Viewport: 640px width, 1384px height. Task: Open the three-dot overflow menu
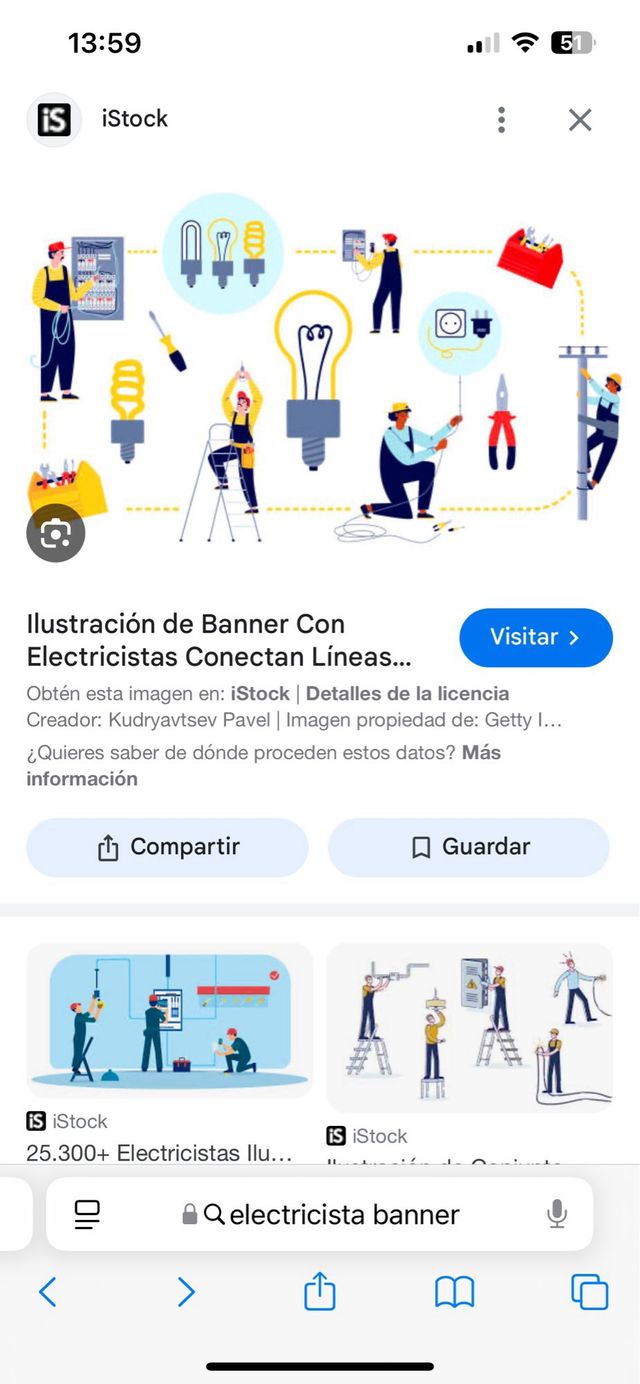tap(501, 120)
